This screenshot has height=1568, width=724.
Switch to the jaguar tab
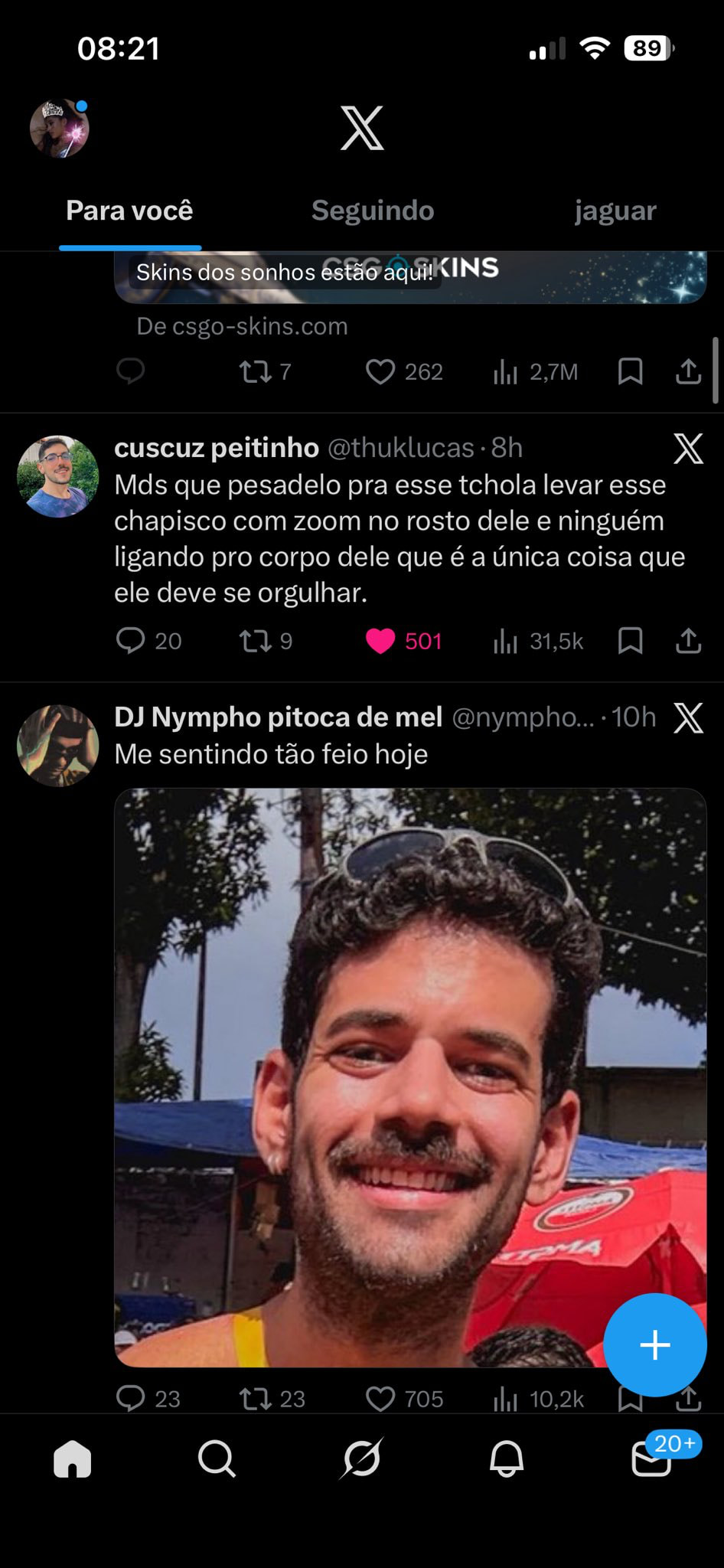[x=615, y=211]
